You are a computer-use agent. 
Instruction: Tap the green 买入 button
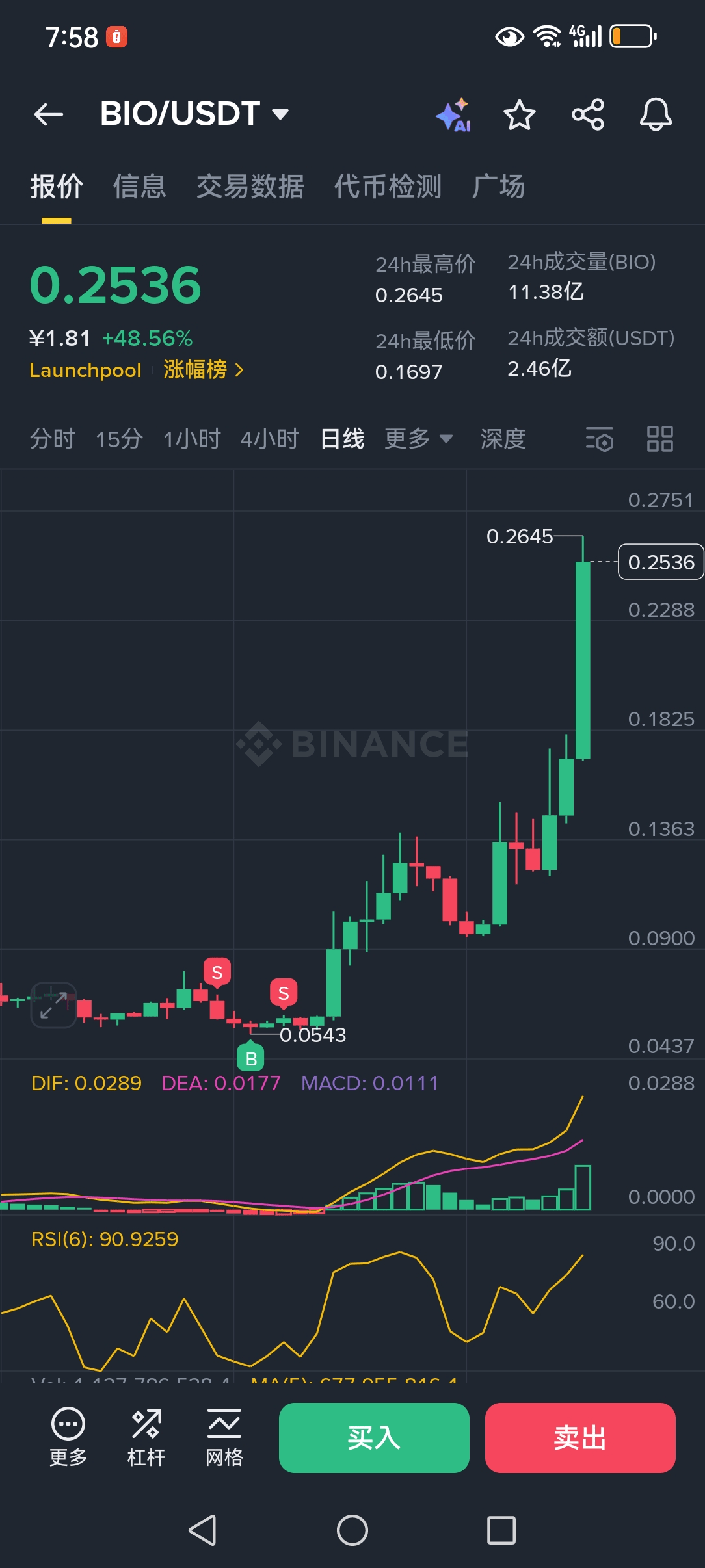click(x=374, y=1437)
